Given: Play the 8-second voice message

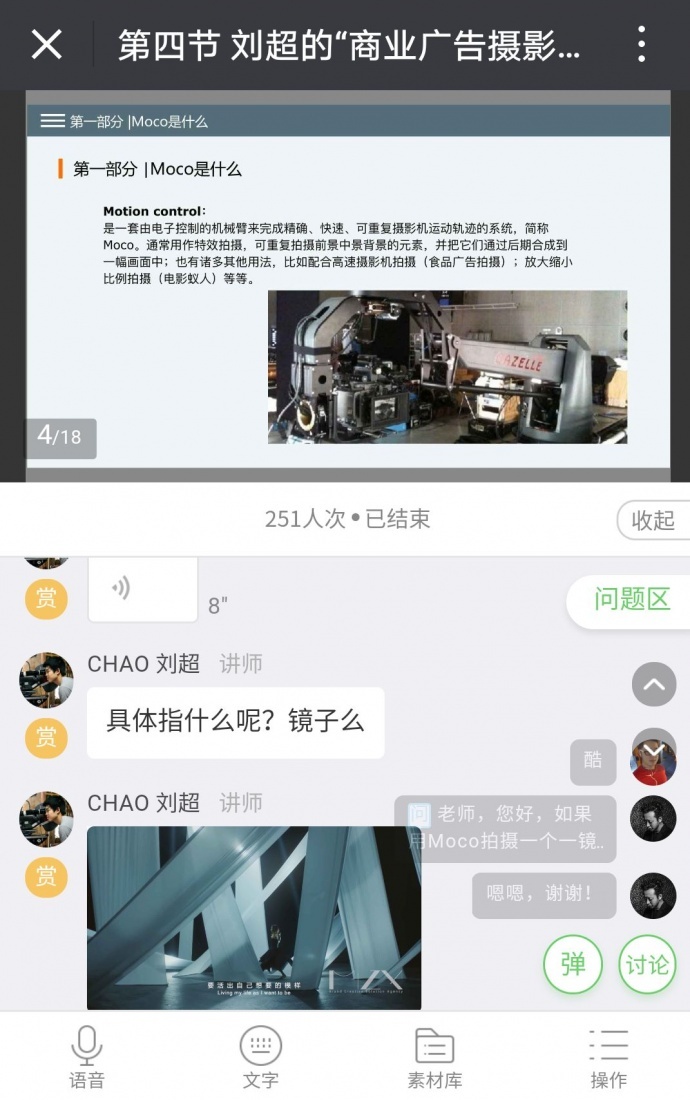Looking at the screenshot, I should click(142, 589).
